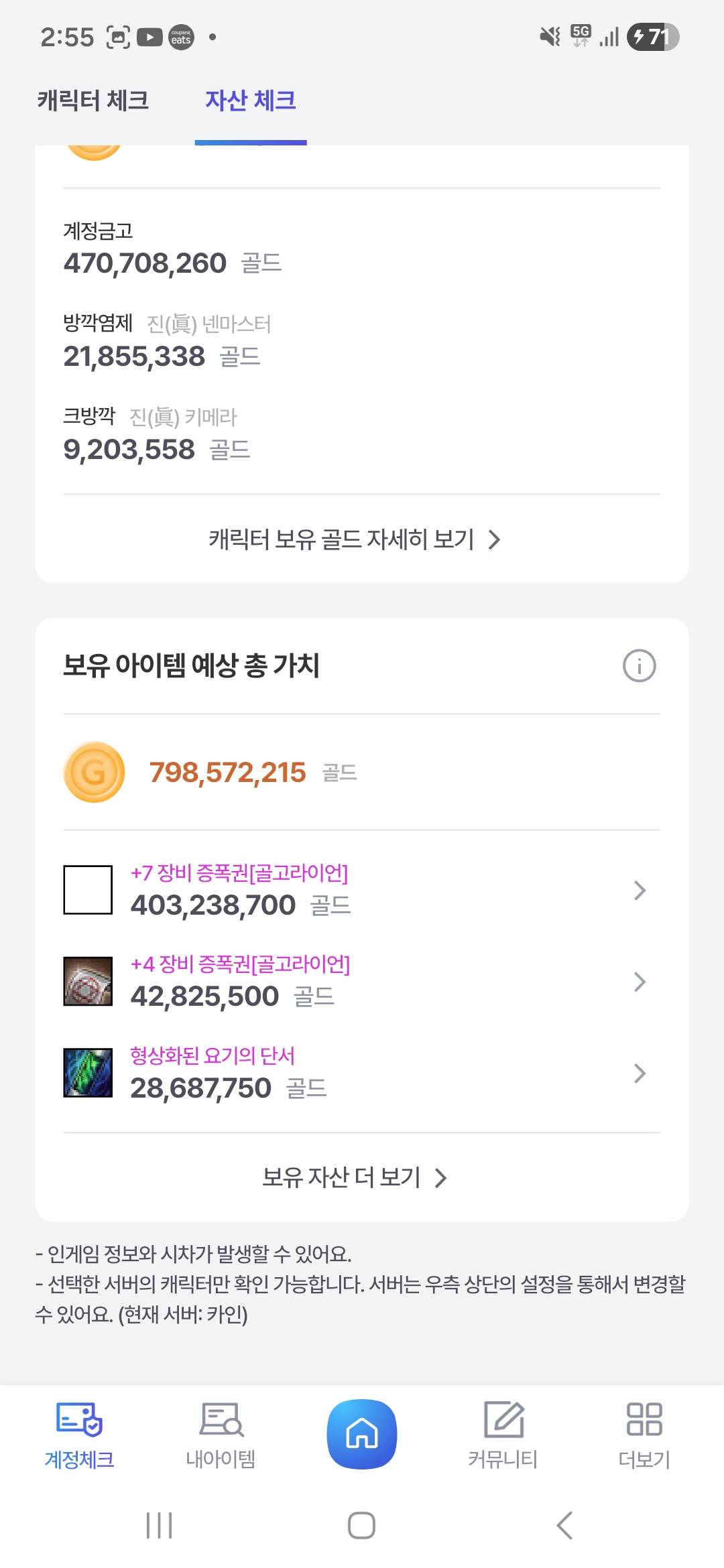Viewport: 724px width, 1568px height.
Task: Go to 계정체크 in the bottom navigation
Action: pyautogui.click(x=79, y=1435)
